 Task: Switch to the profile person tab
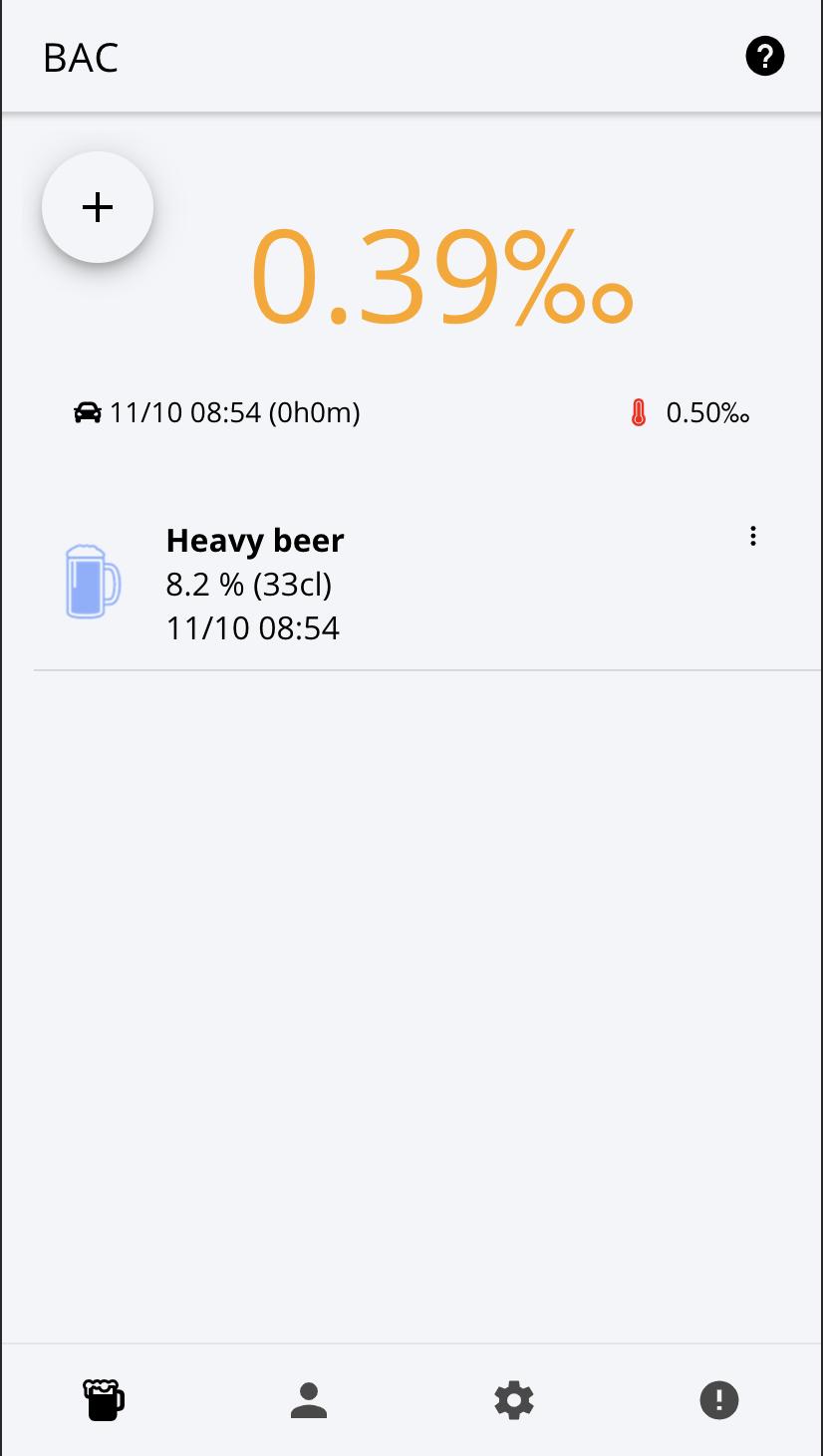point(309,1400)
